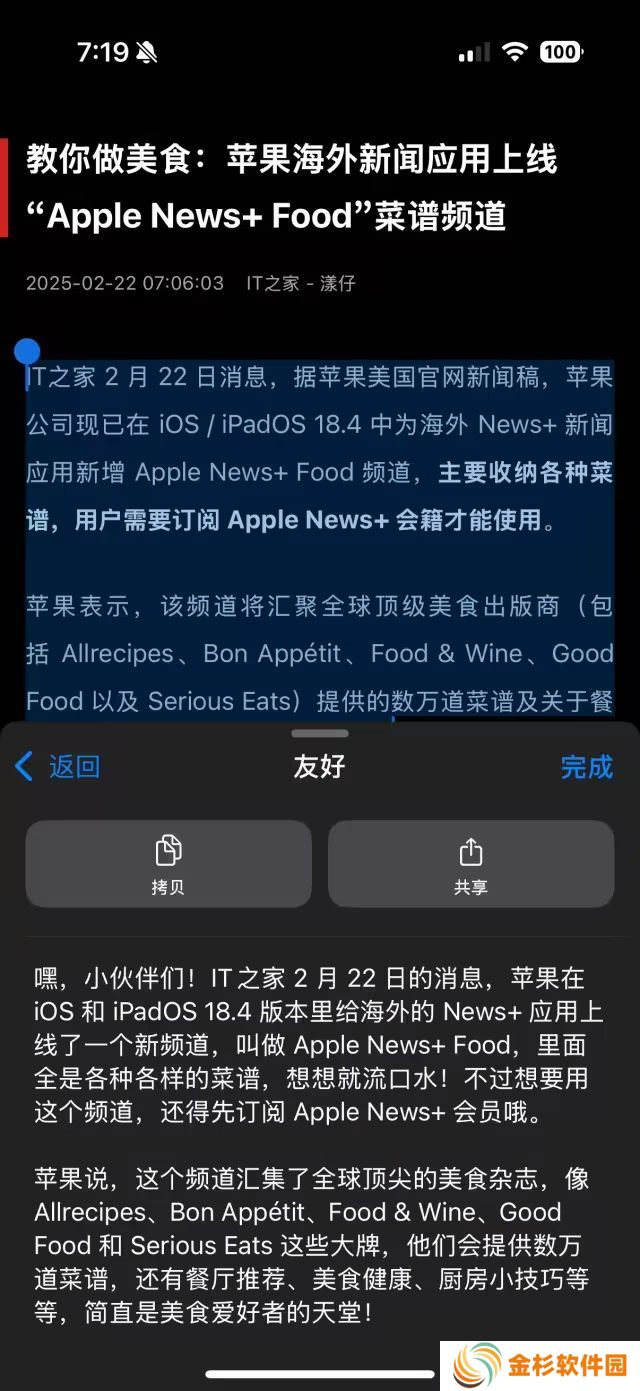
Task: Go back via the 返回 button
Action: [x=60, y=767]
